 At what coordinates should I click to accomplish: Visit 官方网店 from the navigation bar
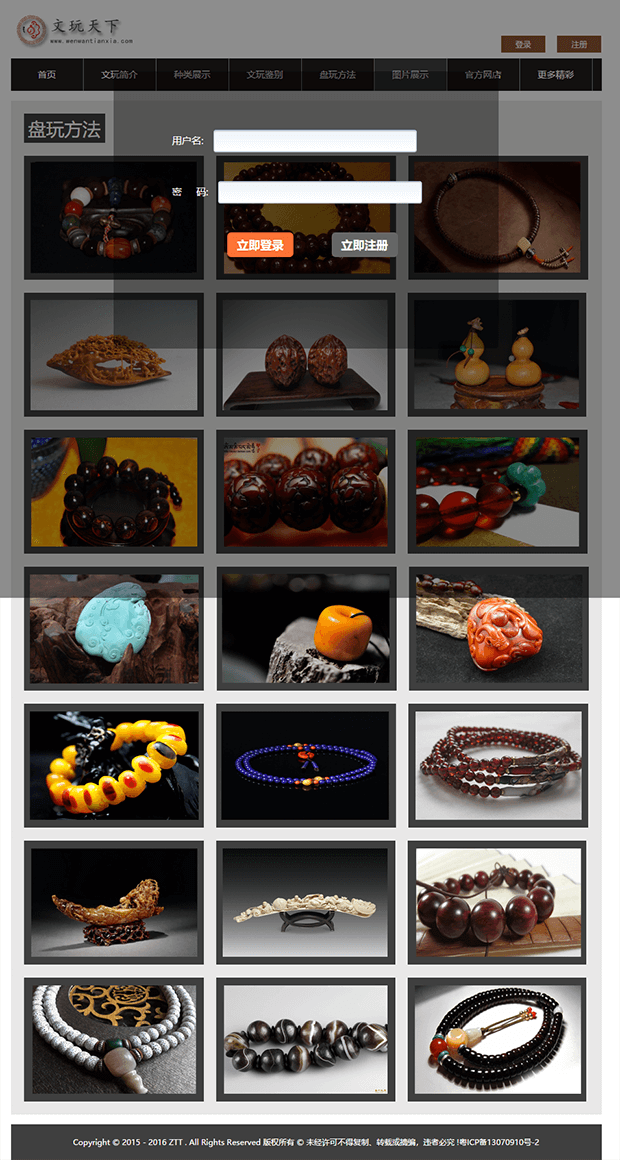pos(483,75)
